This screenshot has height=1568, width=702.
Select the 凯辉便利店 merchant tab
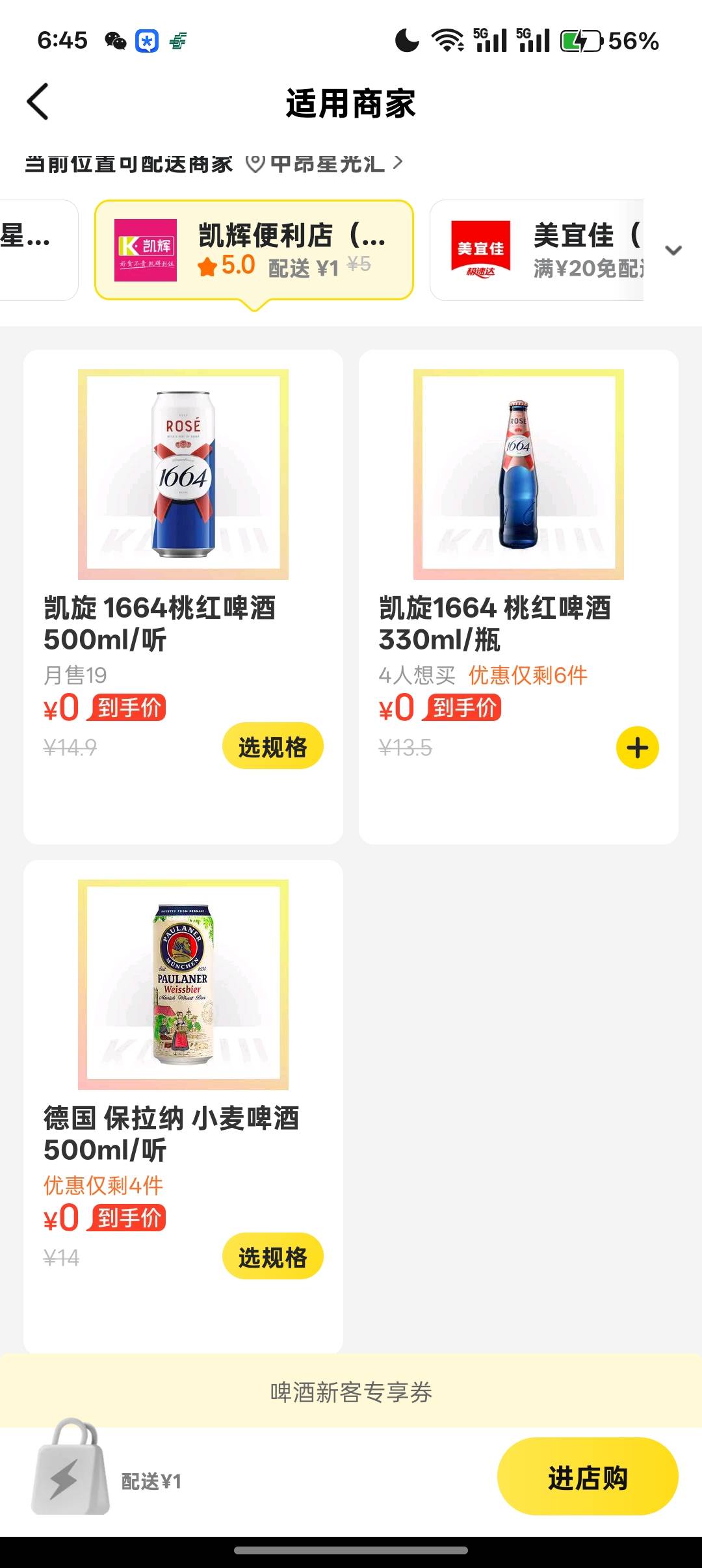tap(254, 250)
